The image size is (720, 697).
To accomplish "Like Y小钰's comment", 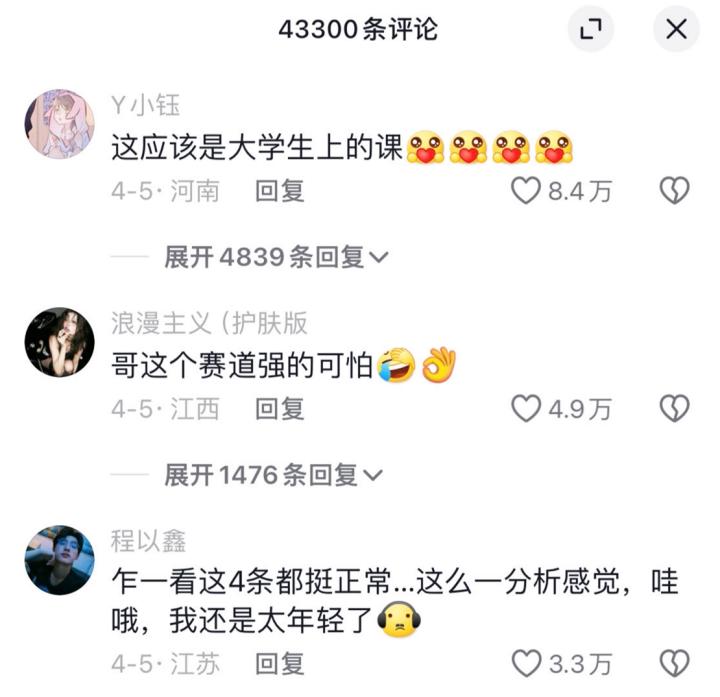I will point(526,191).
